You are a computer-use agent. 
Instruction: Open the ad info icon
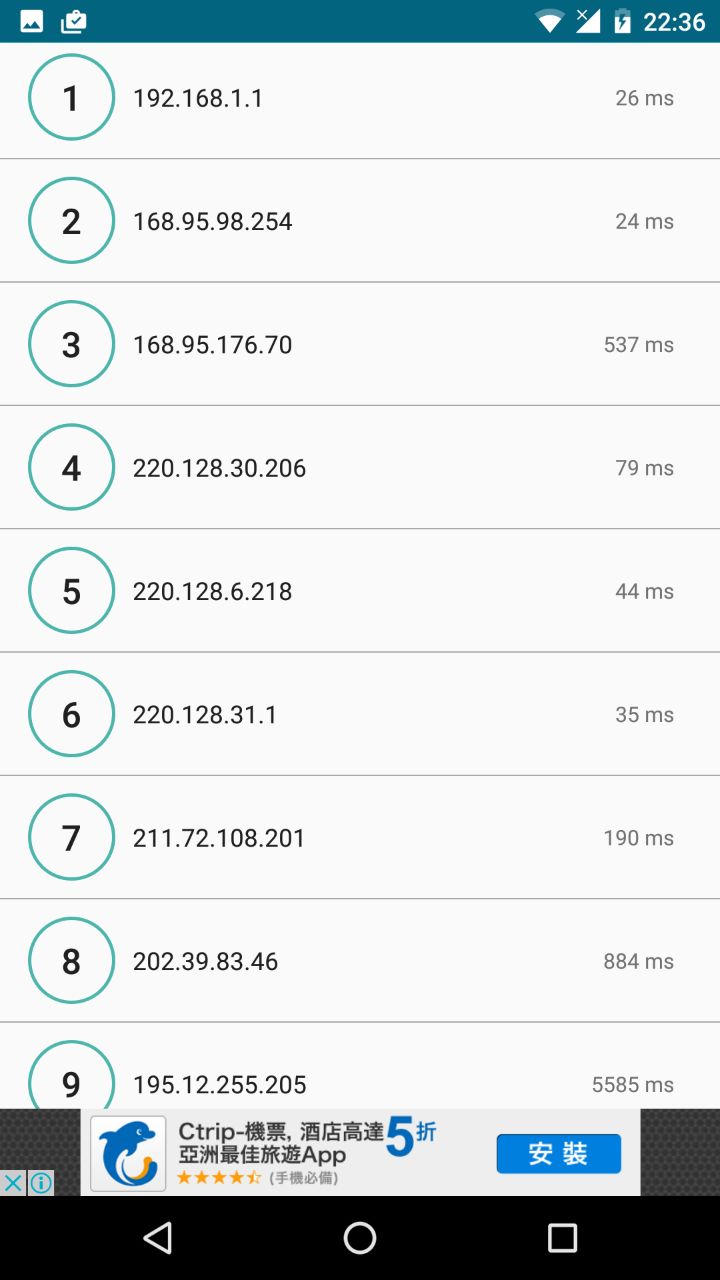pos(41,1184)
